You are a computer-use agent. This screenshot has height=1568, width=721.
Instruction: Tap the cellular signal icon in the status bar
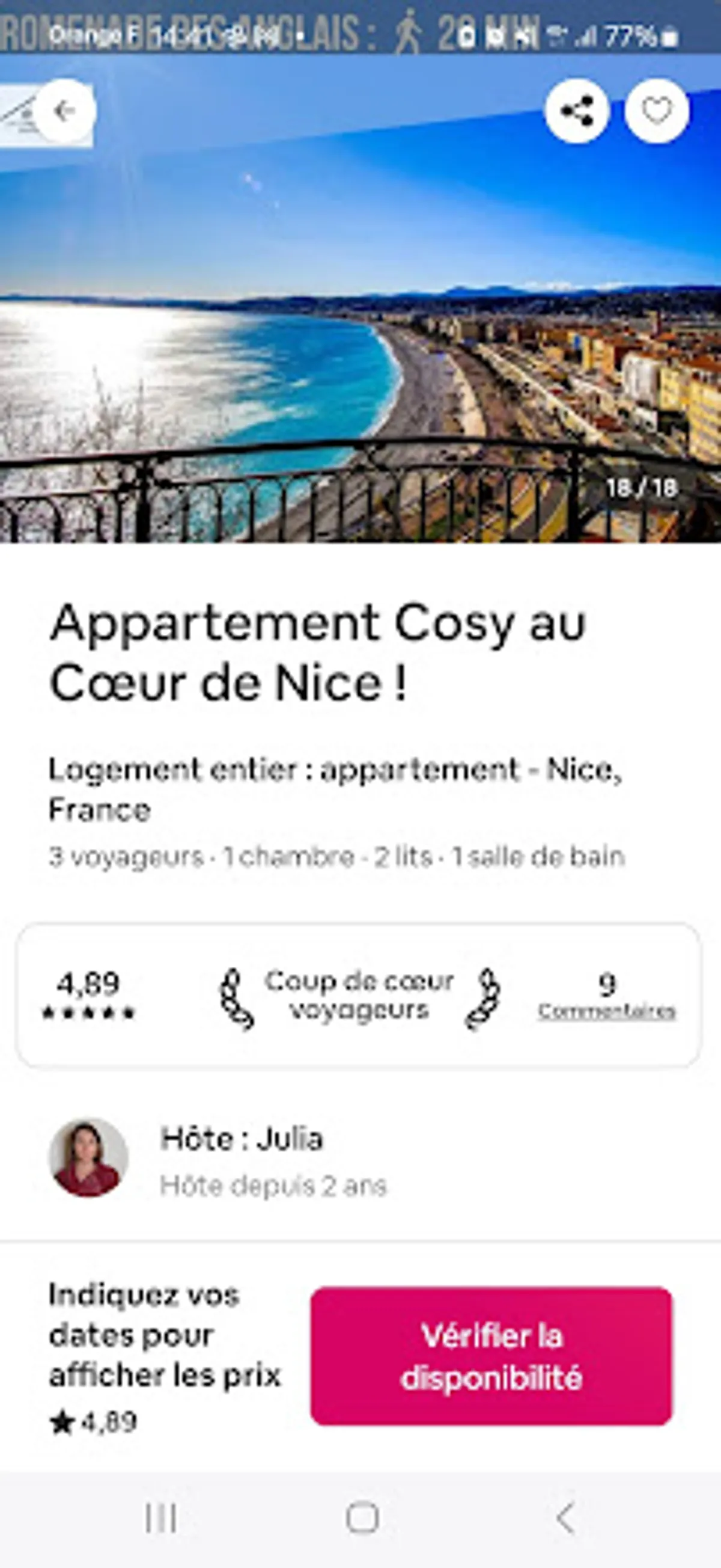(x=588, y=35)
